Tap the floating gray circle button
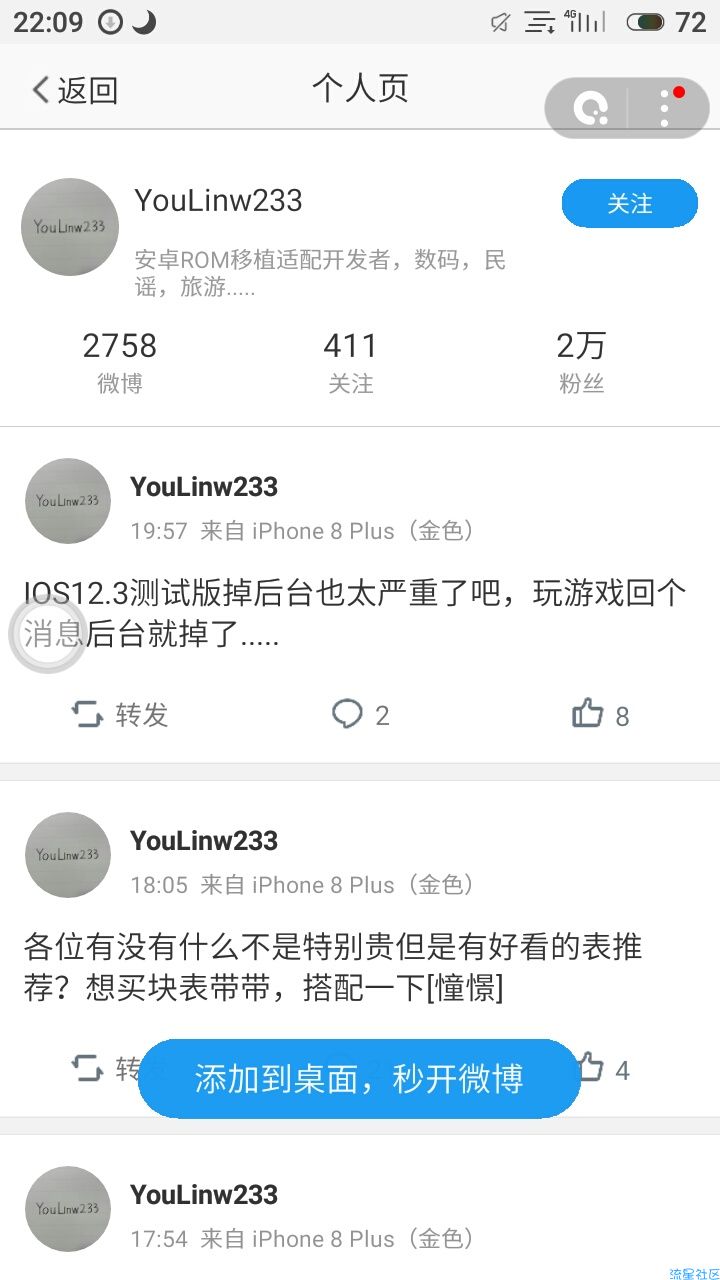 [x=47, y=633]
